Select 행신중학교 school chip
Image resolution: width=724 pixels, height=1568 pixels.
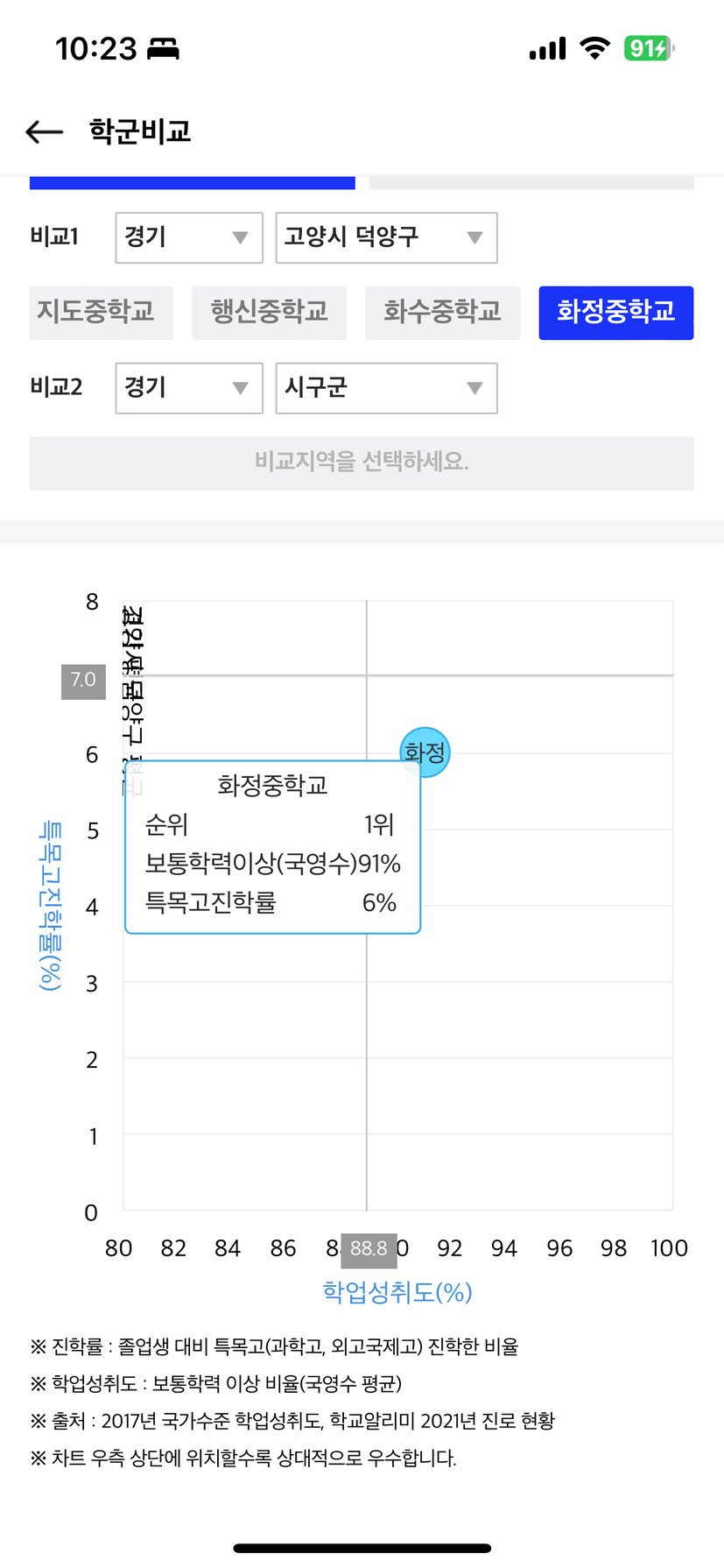coord(270,313)
